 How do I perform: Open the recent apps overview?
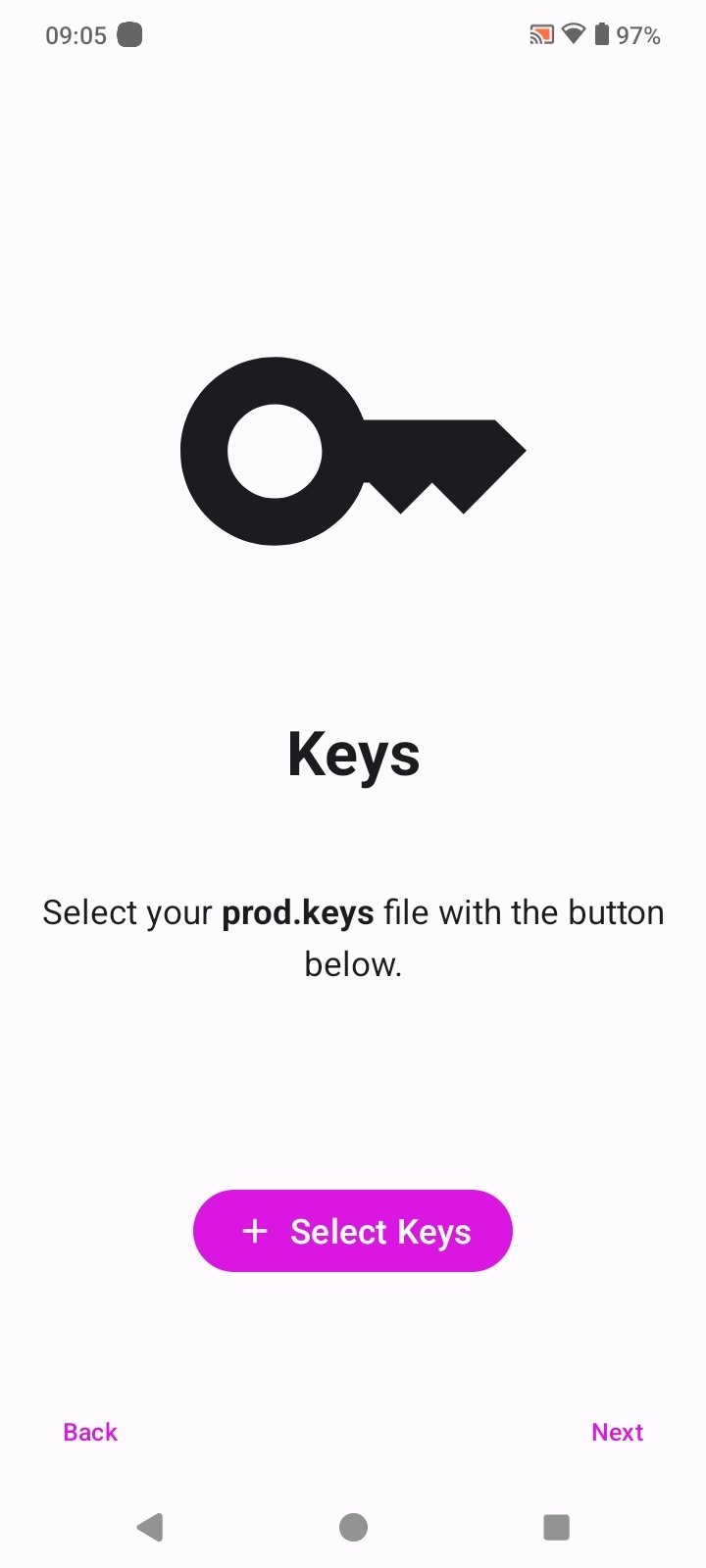(556, 1527)
